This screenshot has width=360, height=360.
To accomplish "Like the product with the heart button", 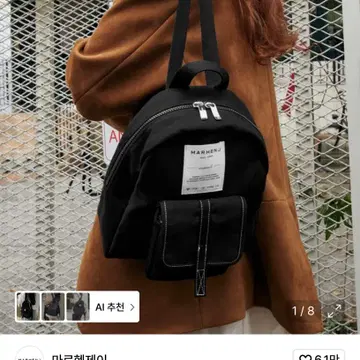I will [x=318, y=355].
